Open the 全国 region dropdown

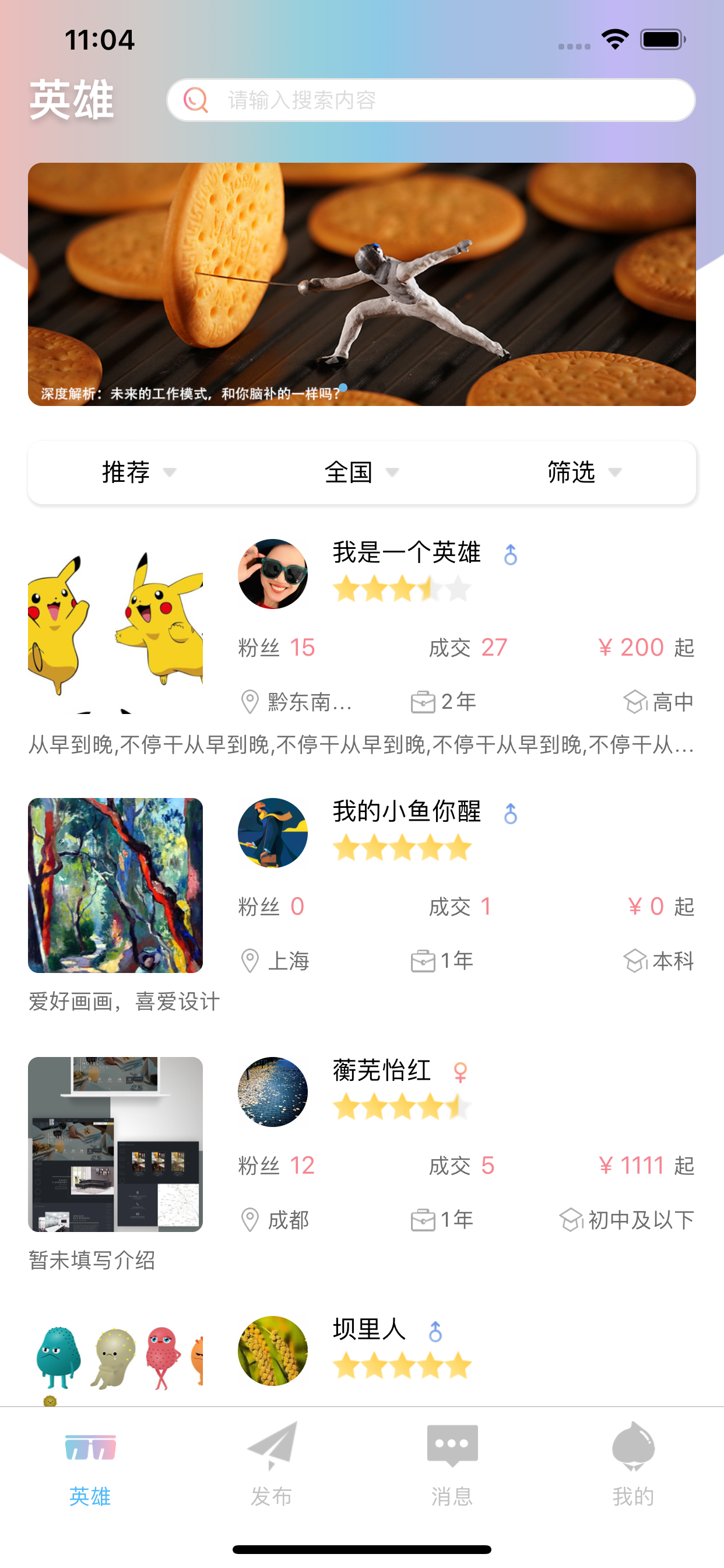click(361, 473)
